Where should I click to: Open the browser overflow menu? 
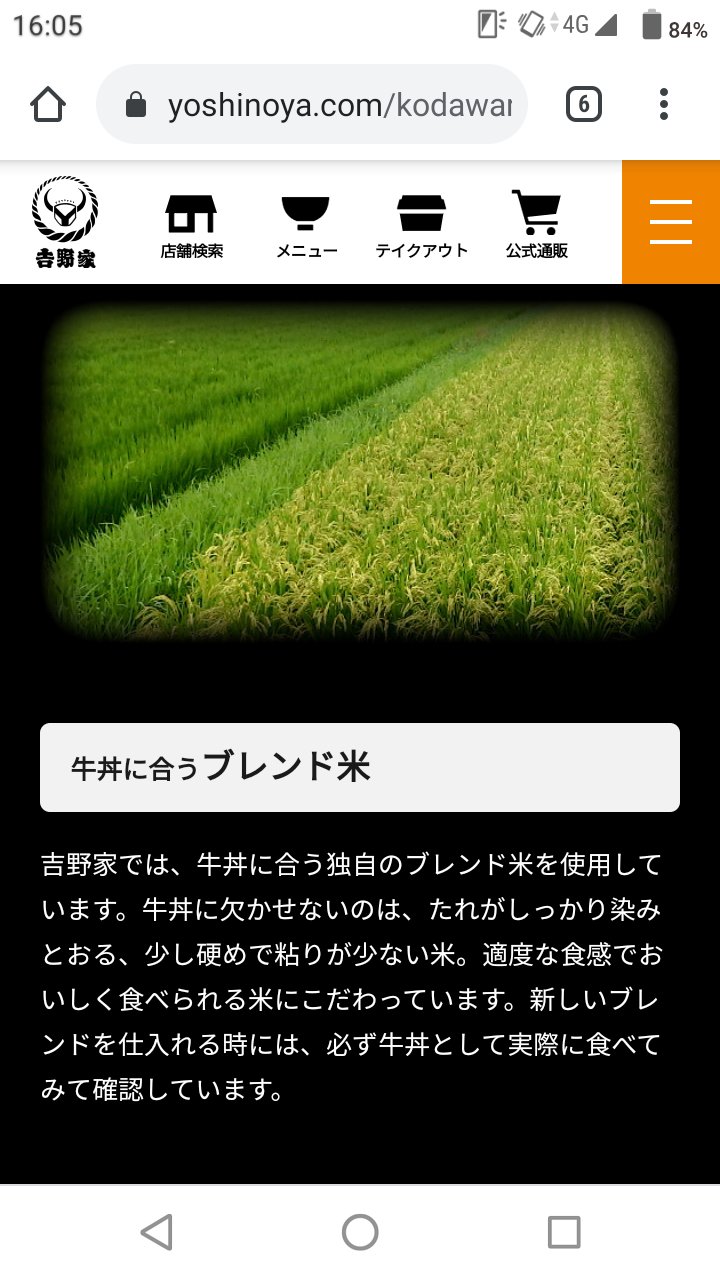[x=664, y=104]
